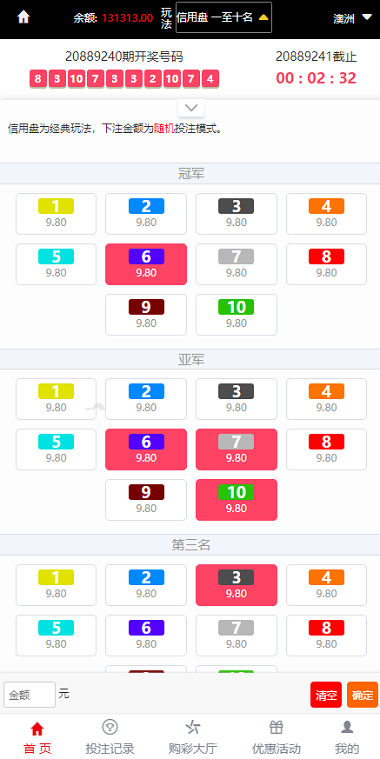Confirm the bet with 确定
This screenshot has height=759, width=380.
pyautogui.click(x=363, y=695)
